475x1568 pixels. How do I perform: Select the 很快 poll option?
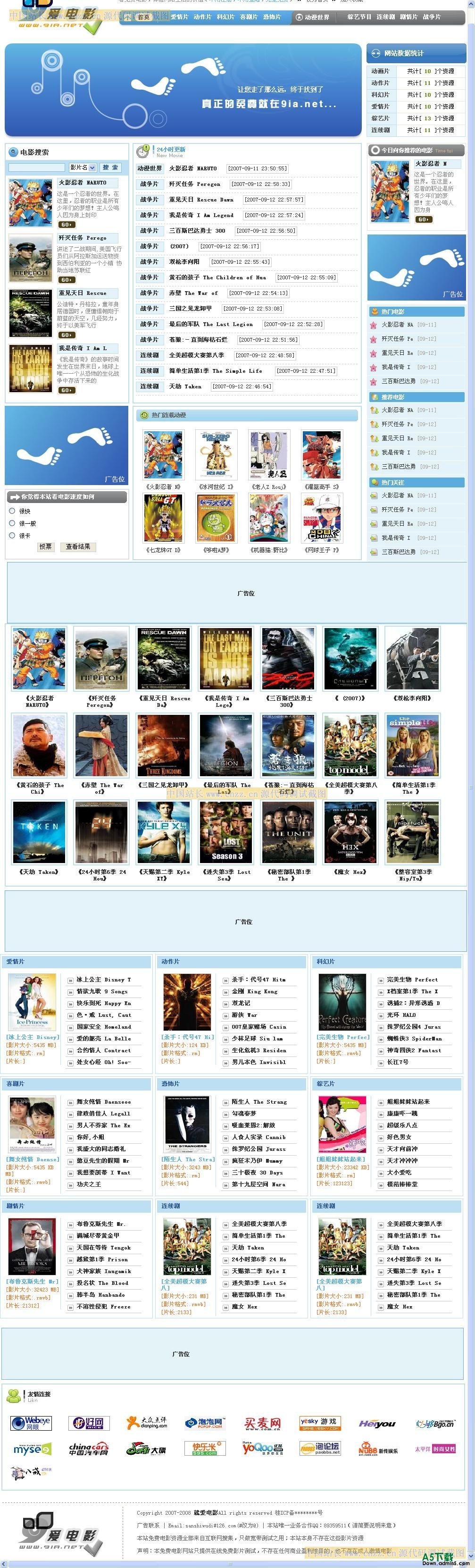(x=12, y=511)
